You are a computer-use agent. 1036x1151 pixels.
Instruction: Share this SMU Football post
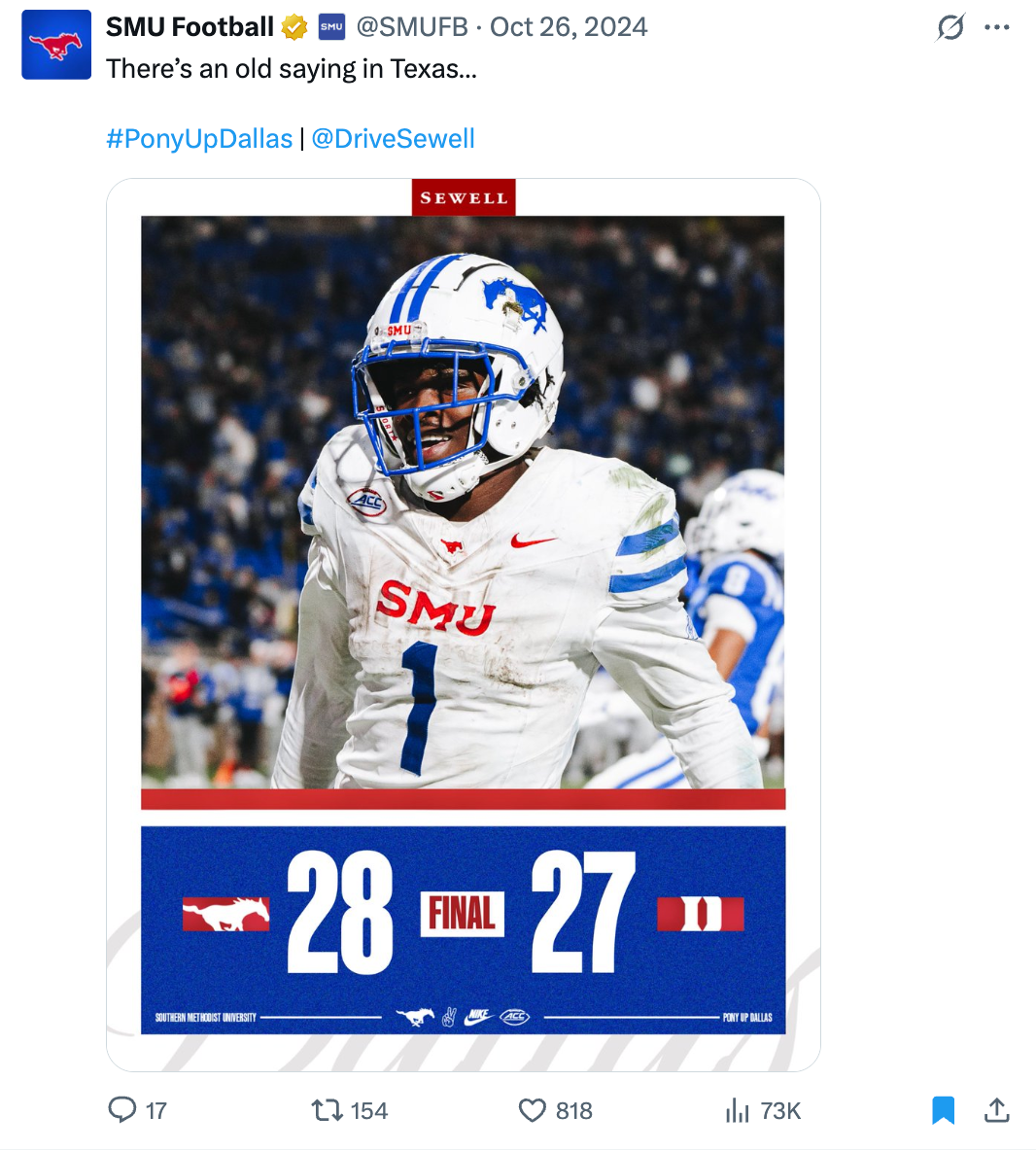(x=997, y=1110)
